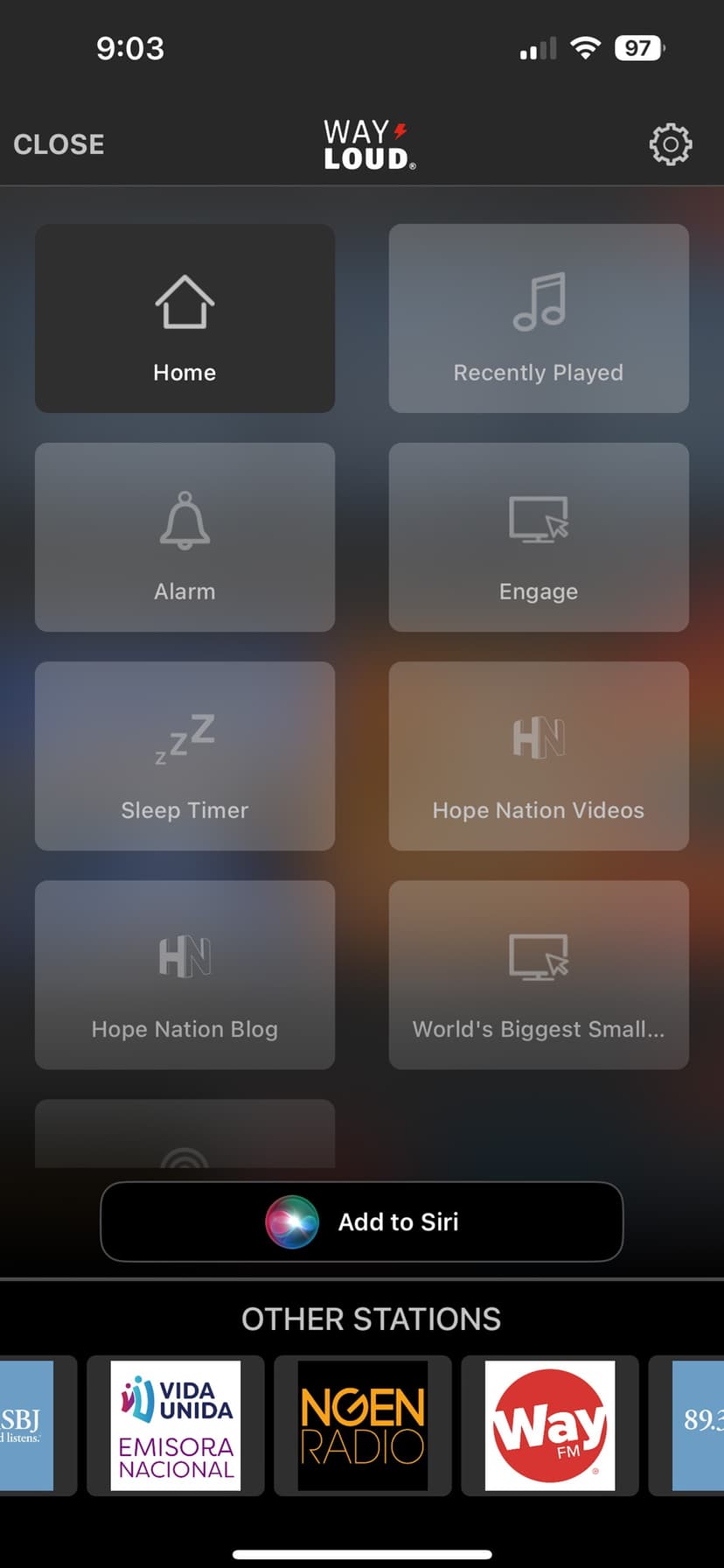Switch to Way FM station
Viewport: 724px width, 1568px height.
[550, 1425]
